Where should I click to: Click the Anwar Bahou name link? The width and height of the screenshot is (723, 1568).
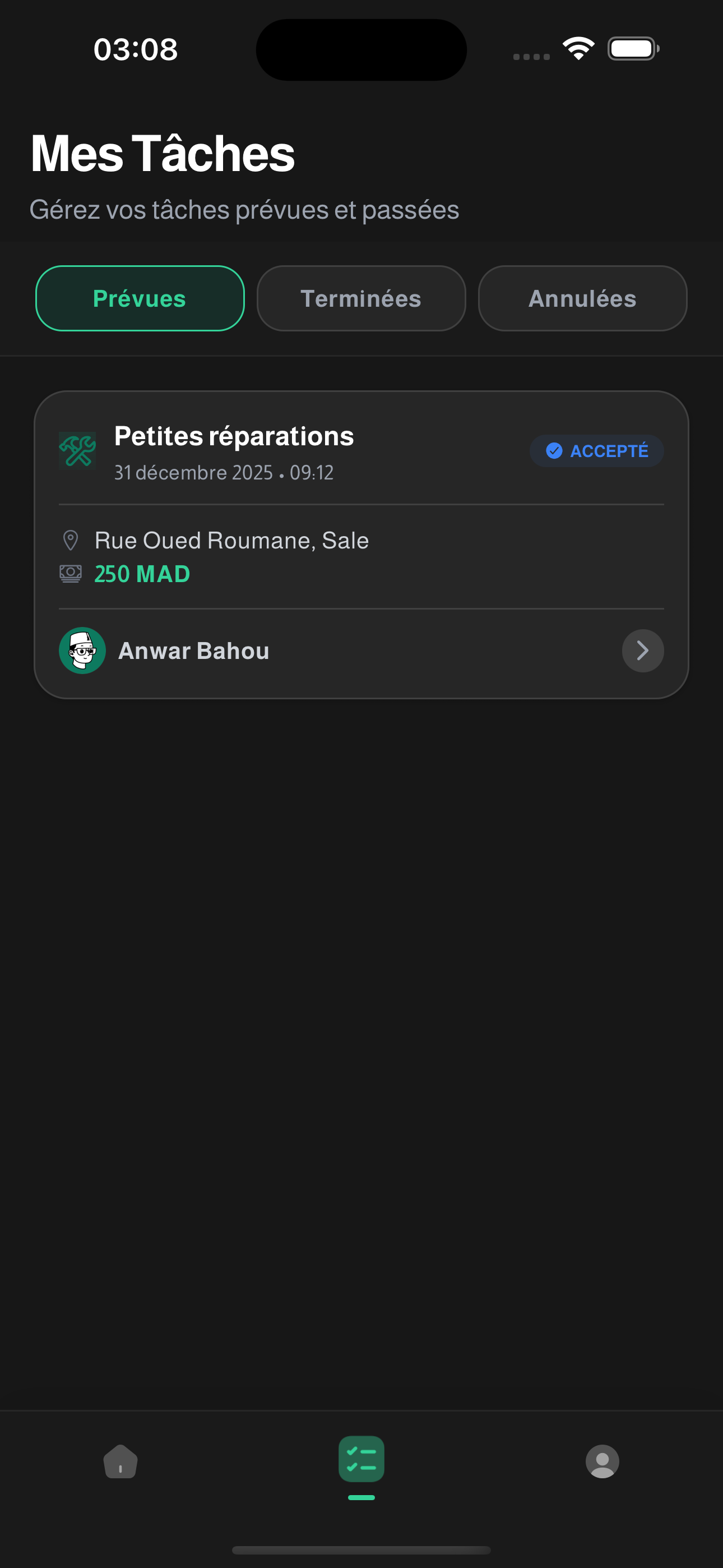click(x=192, y=650)
